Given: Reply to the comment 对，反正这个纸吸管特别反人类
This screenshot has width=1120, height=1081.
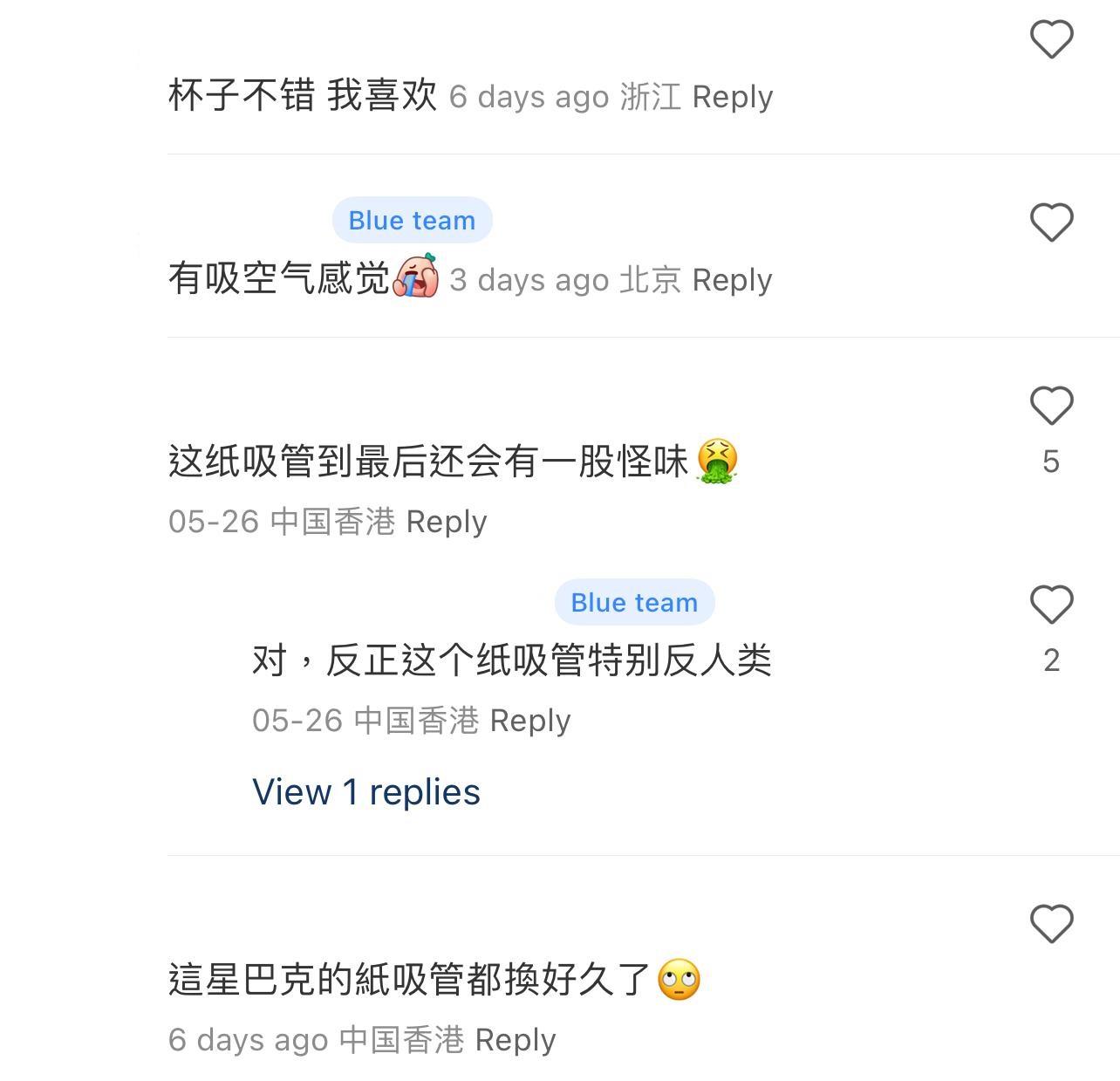Looking at the screenshot, I should (529, 721).
